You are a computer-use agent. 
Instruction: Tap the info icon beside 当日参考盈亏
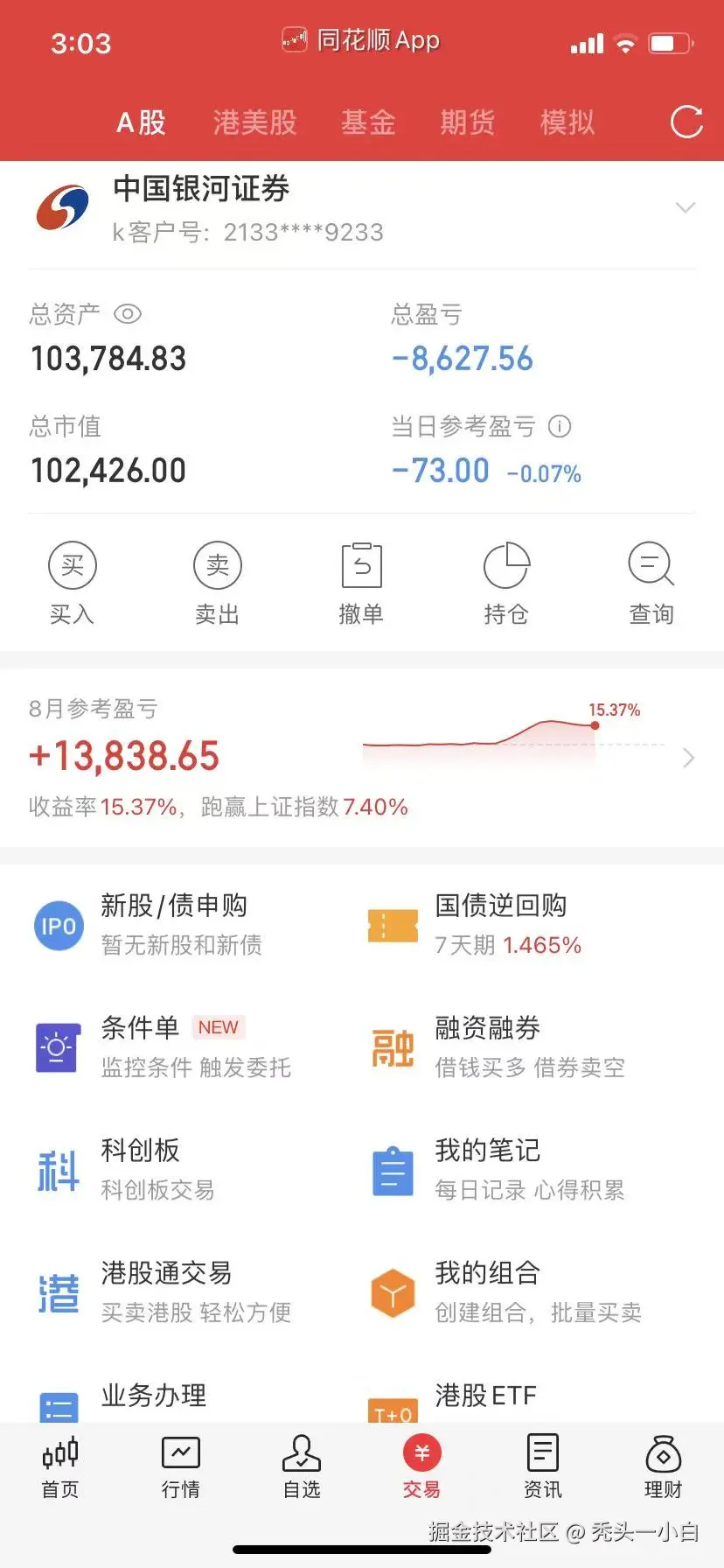[x=560, y=427]
